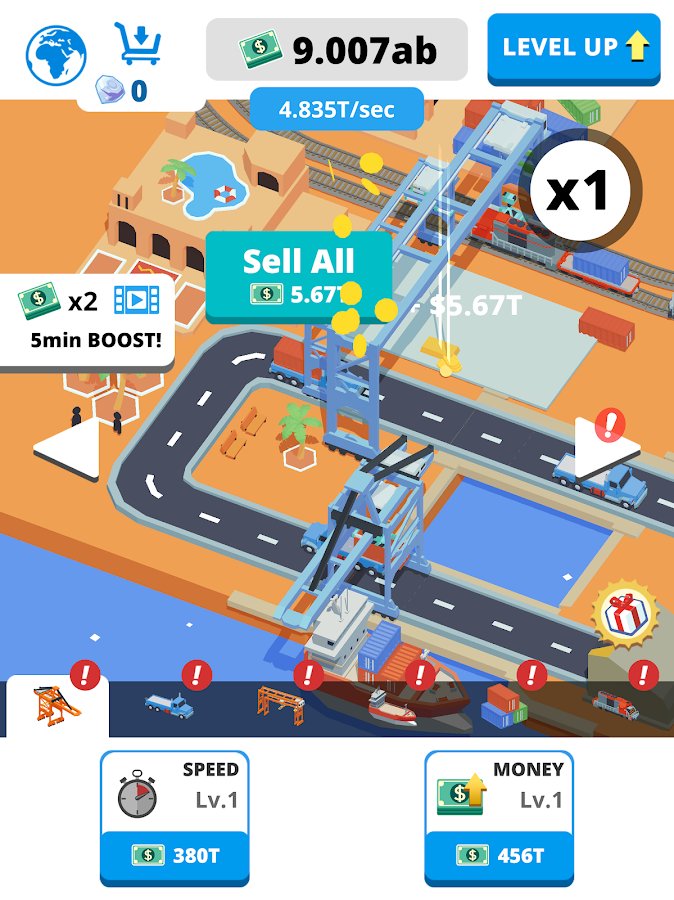Switch to the blue truck tab

[x=168, y=706]
